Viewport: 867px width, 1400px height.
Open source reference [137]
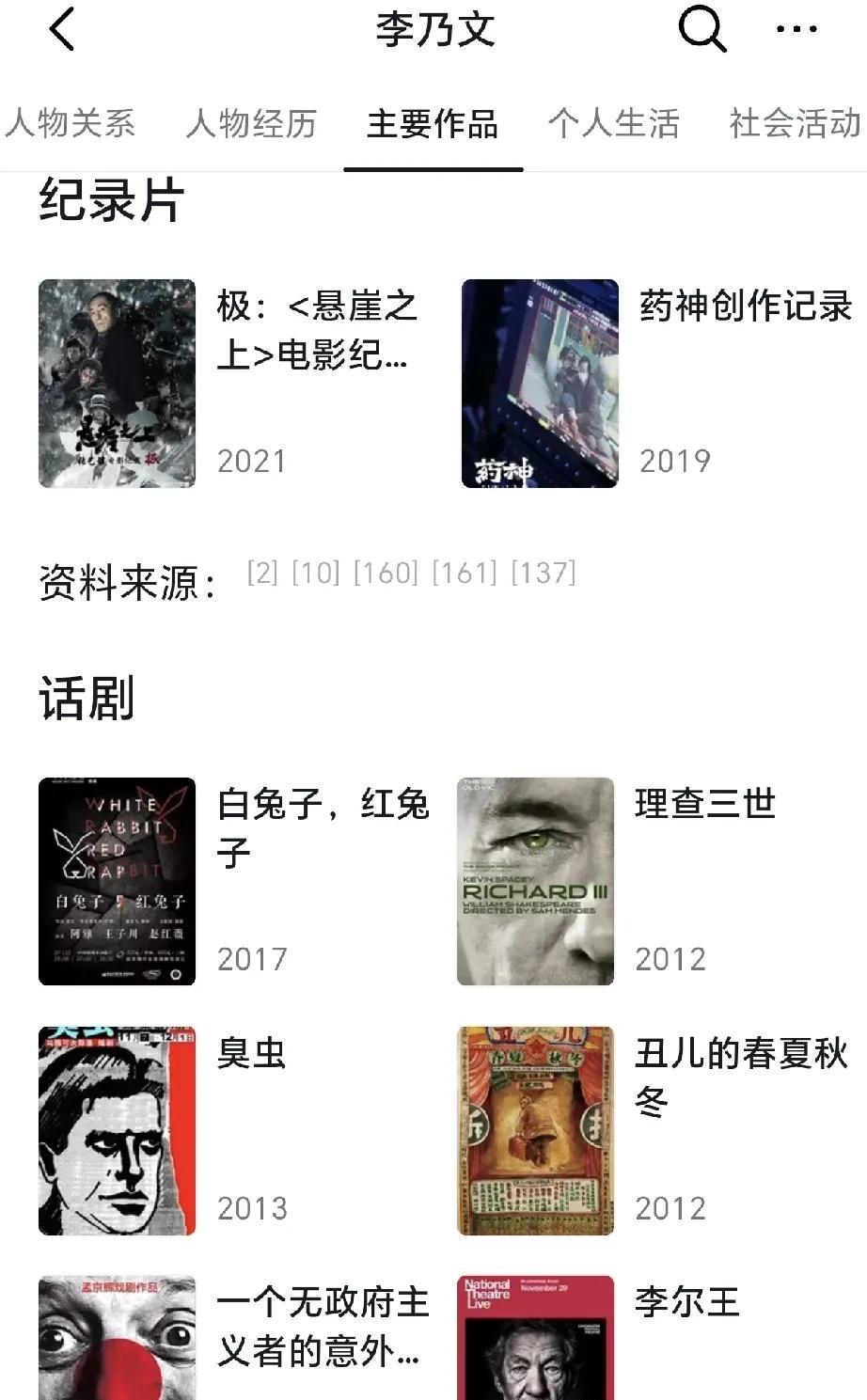544,573
